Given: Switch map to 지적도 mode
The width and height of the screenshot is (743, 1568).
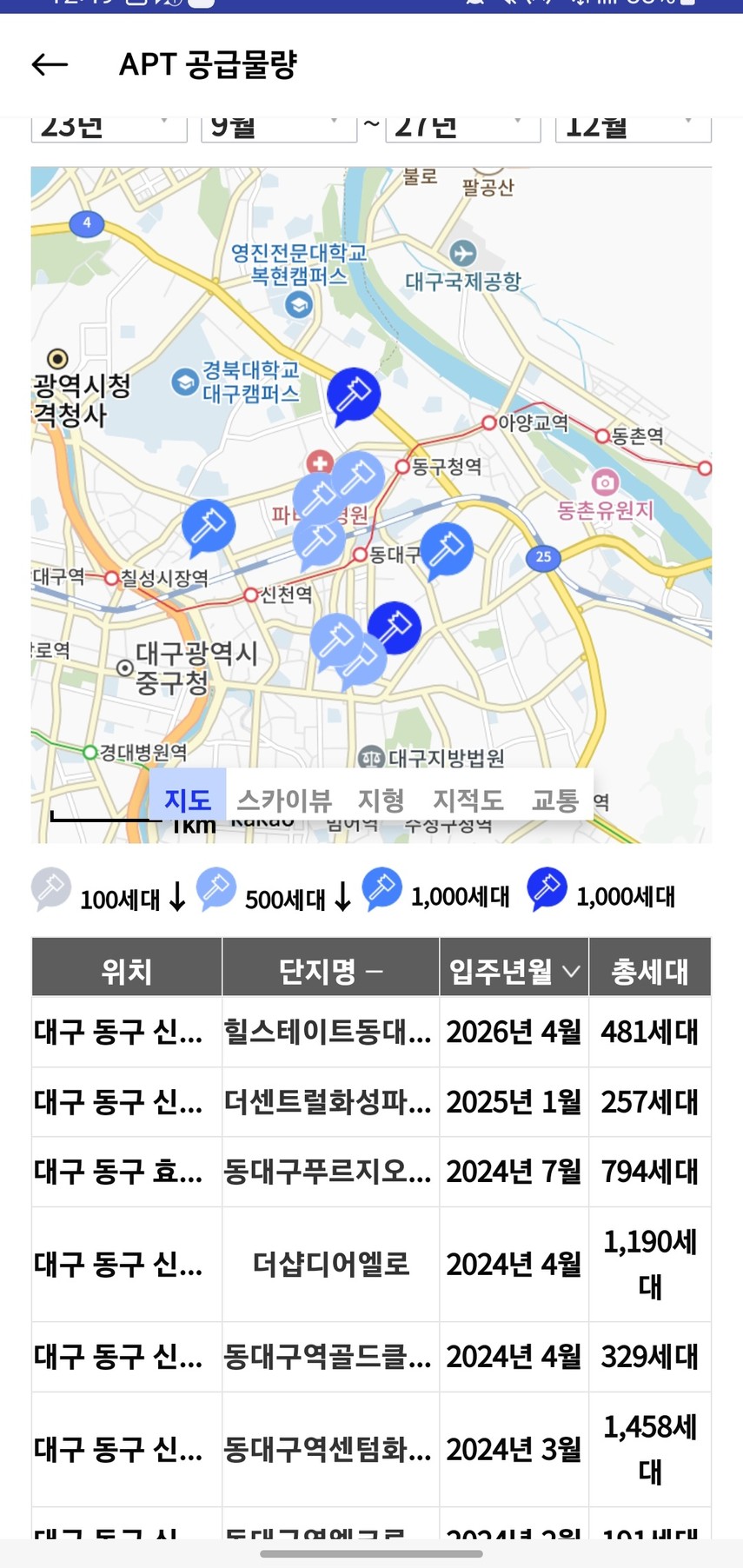Looking at the screenshot, I should (468, 800).
